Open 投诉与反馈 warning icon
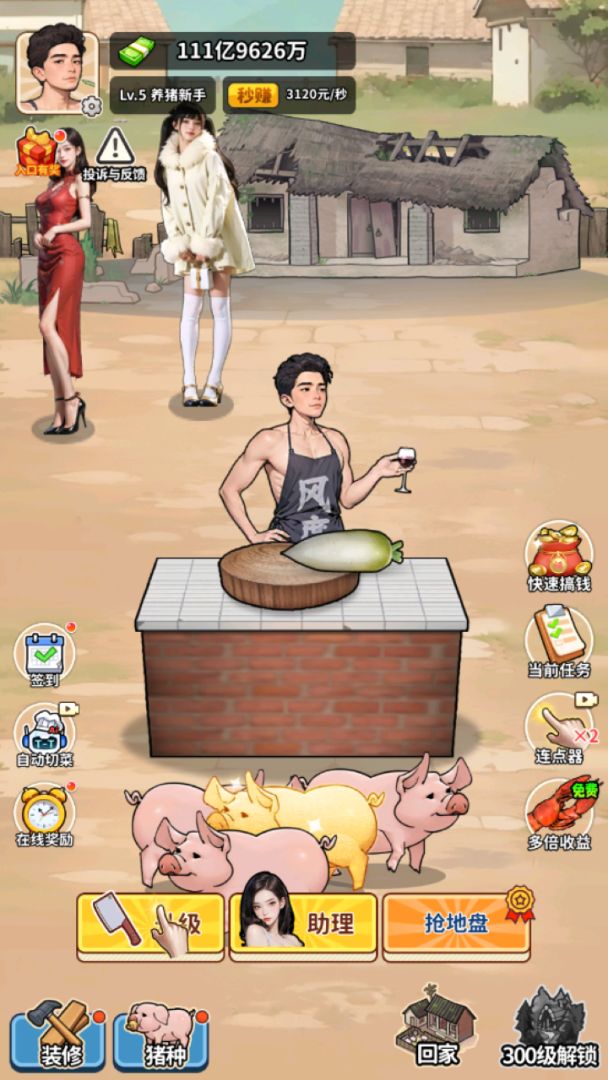This screenshot has width=608, height=1080. 115,152
